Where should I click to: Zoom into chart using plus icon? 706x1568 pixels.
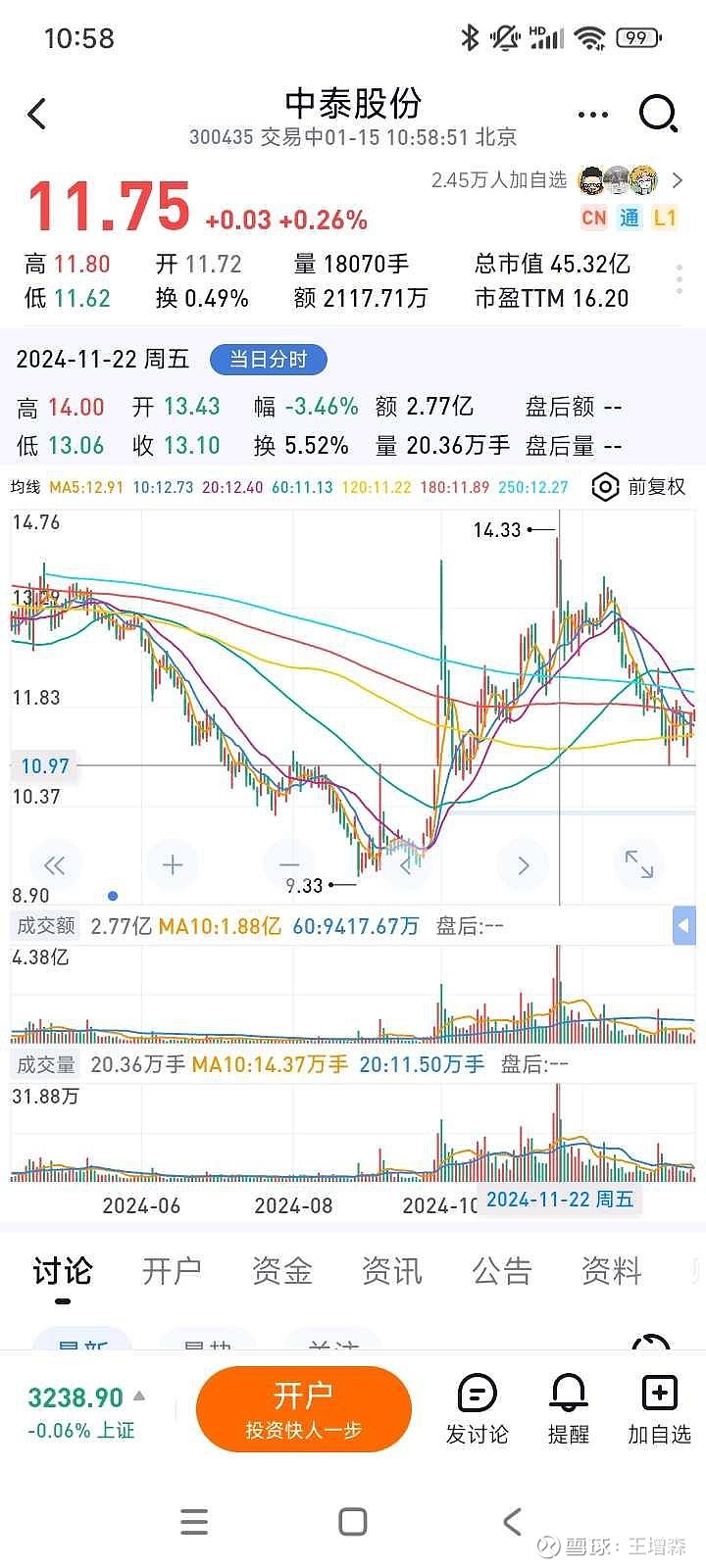click(x=172, y=864)
